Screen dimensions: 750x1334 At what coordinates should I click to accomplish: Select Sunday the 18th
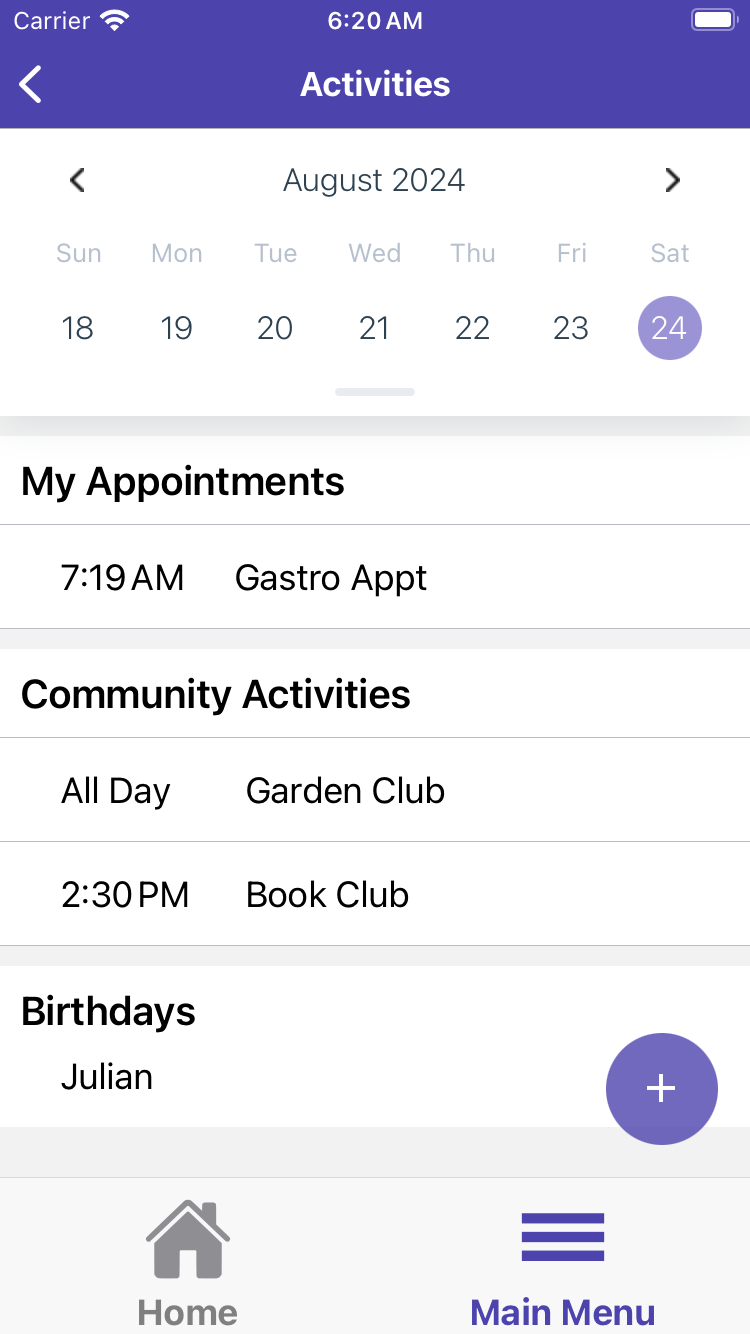(x=78, y=328)
